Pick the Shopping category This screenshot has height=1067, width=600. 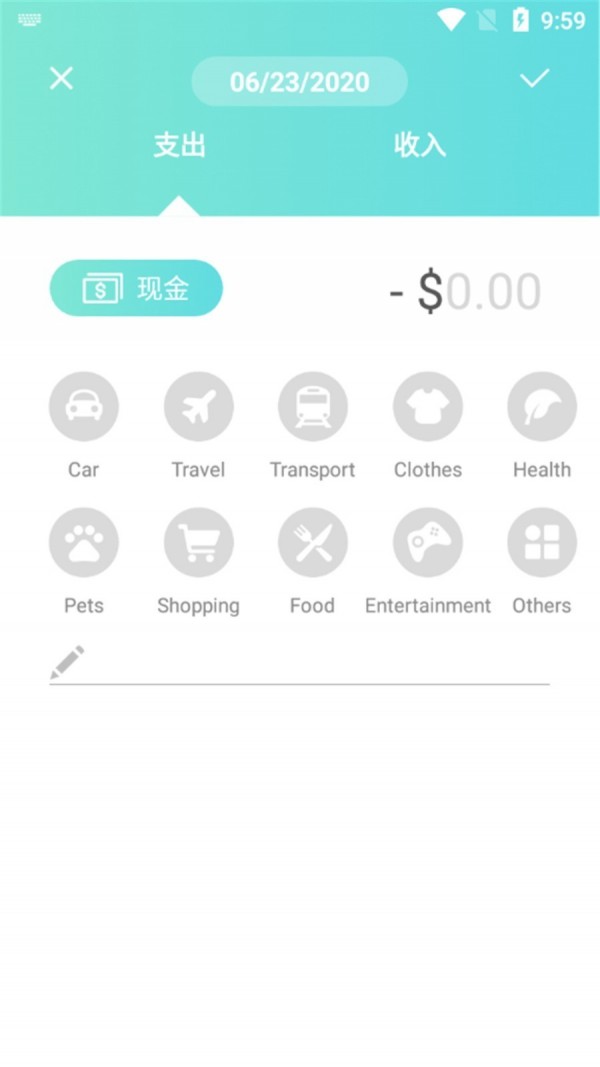198,543
